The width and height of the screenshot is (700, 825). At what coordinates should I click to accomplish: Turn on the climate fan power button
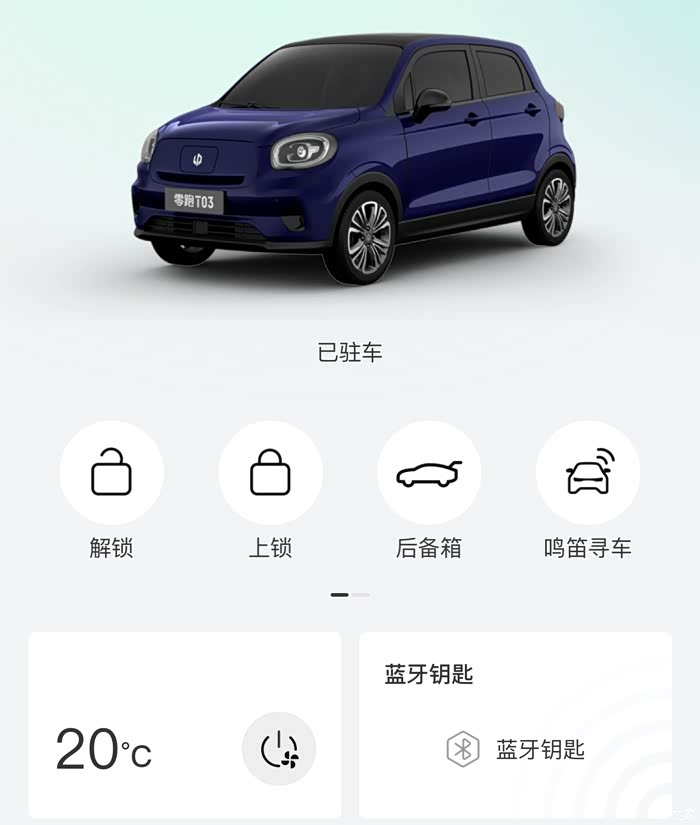pyautogui.click(x=279, y=748)
